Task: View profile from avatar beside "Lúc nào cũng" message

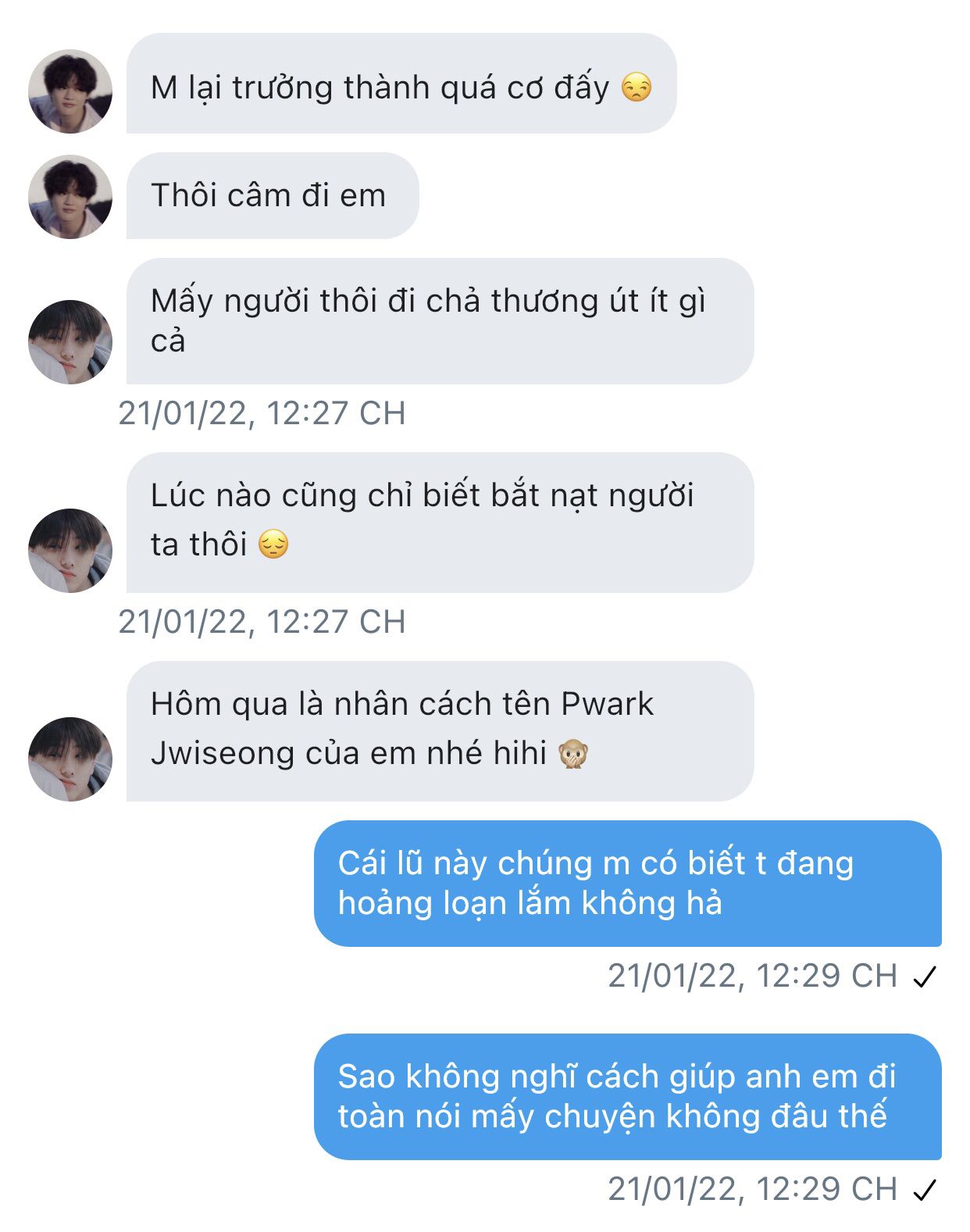Action: (x=70, y=550)
